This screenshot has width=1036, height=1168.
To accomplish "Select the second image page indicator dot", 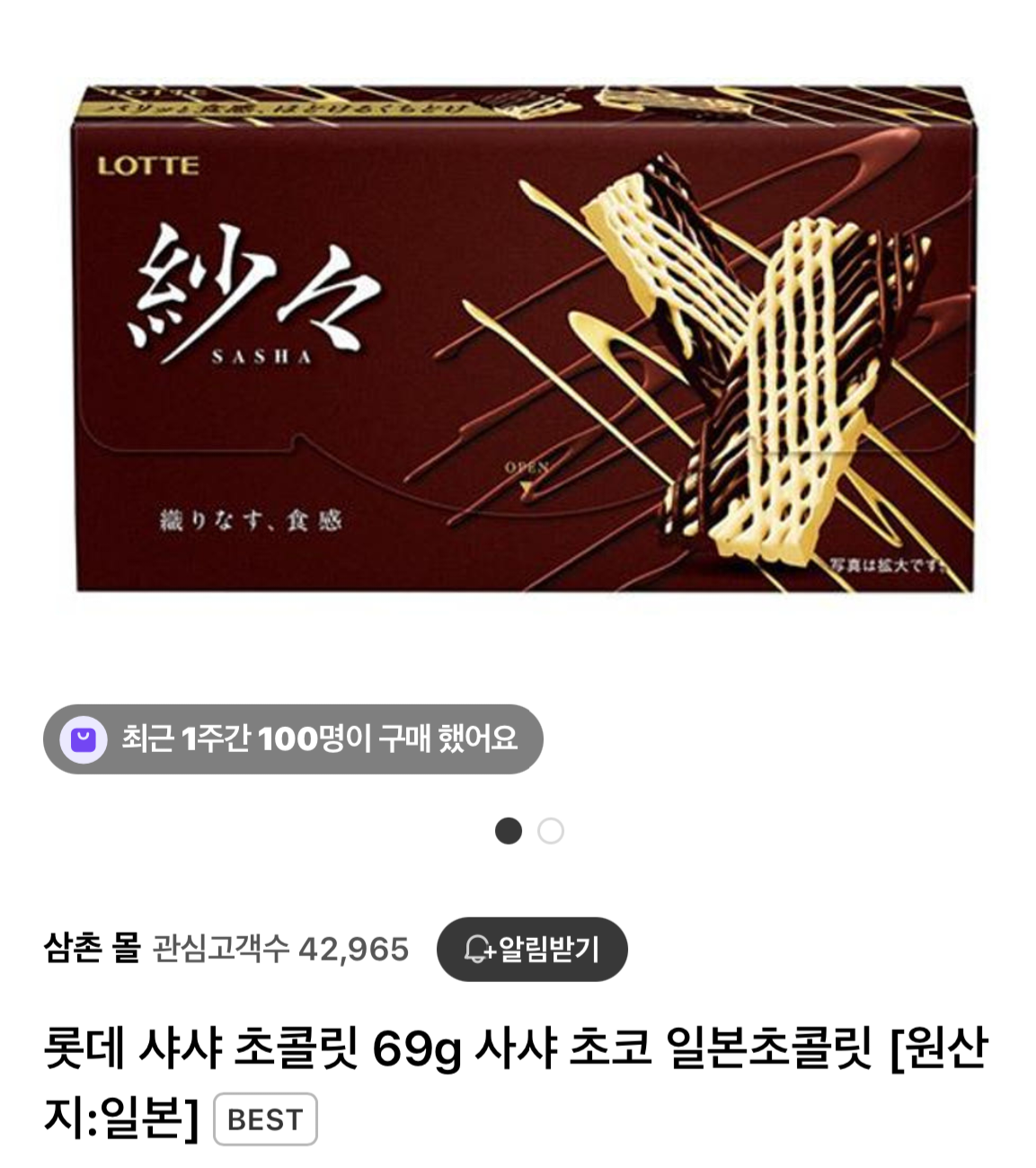I will pos(551,831).
